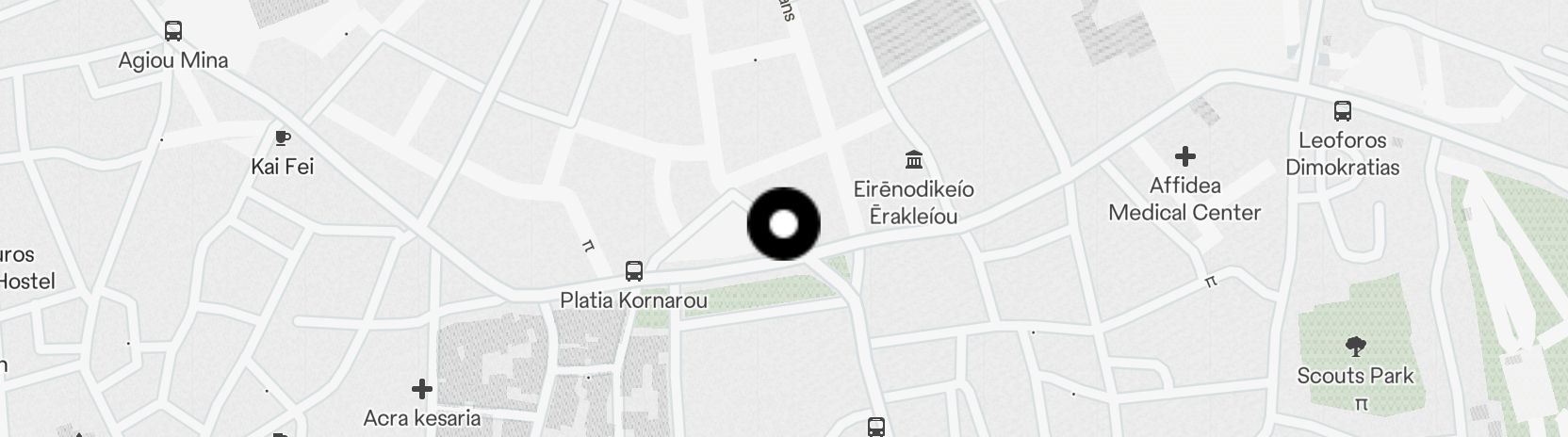The width and height of the screenshot is (1568, 437).
Task: Select the Platia Kornarou bus stop
Action: tap(634, 272)
